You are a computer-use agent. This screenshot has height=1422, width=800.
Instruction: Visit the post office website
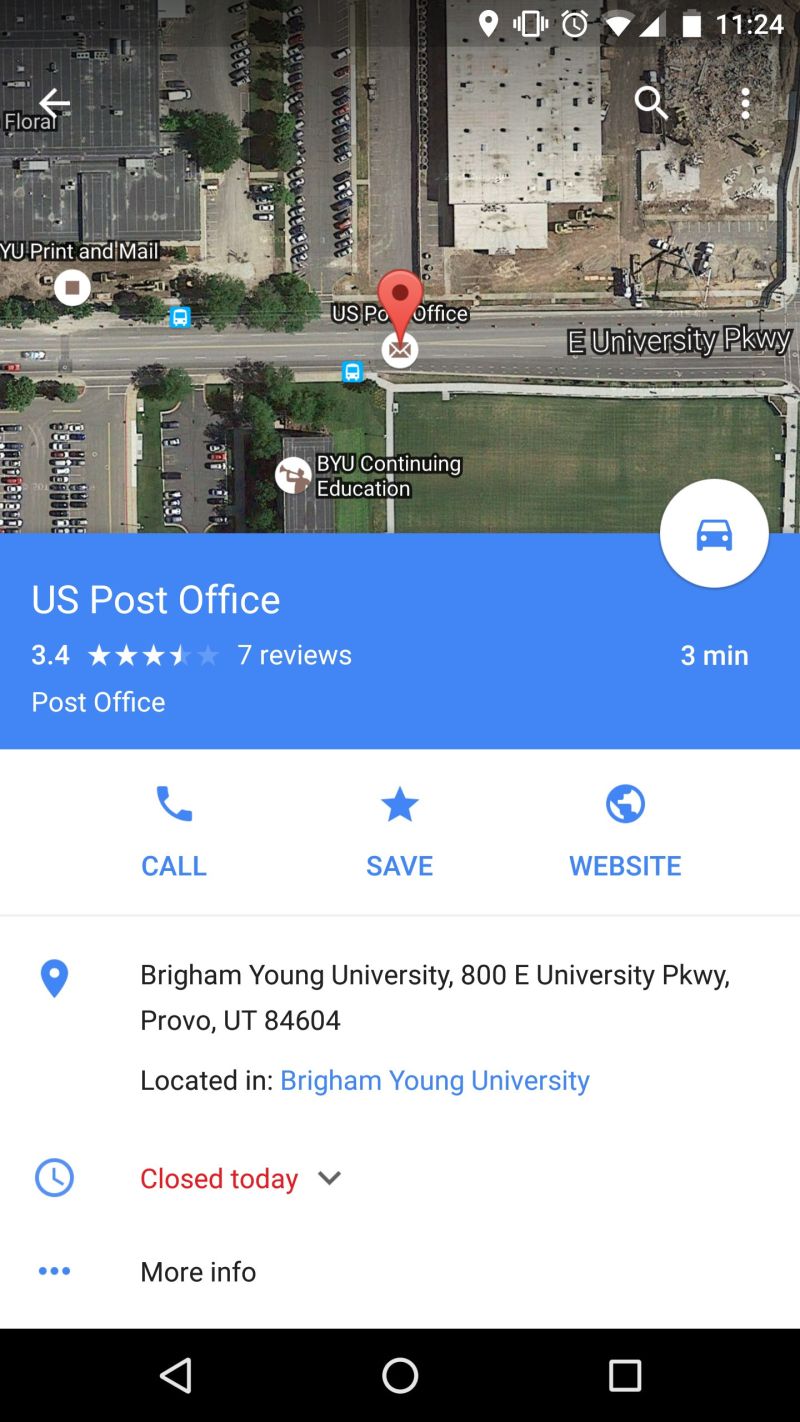point(625,832)
